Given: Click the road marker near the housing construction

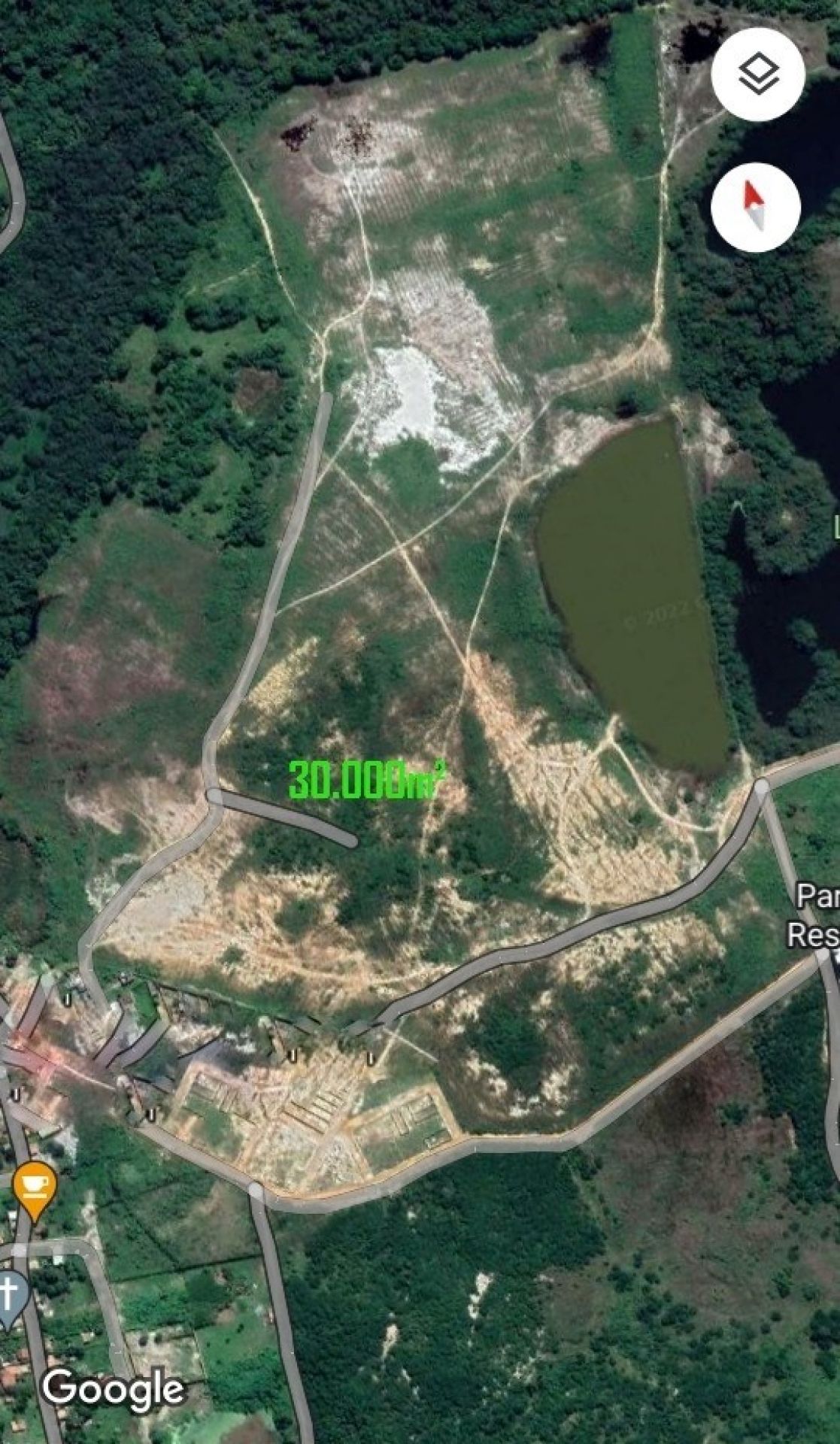Looking at the screenshot, I should coord(150,1114).
